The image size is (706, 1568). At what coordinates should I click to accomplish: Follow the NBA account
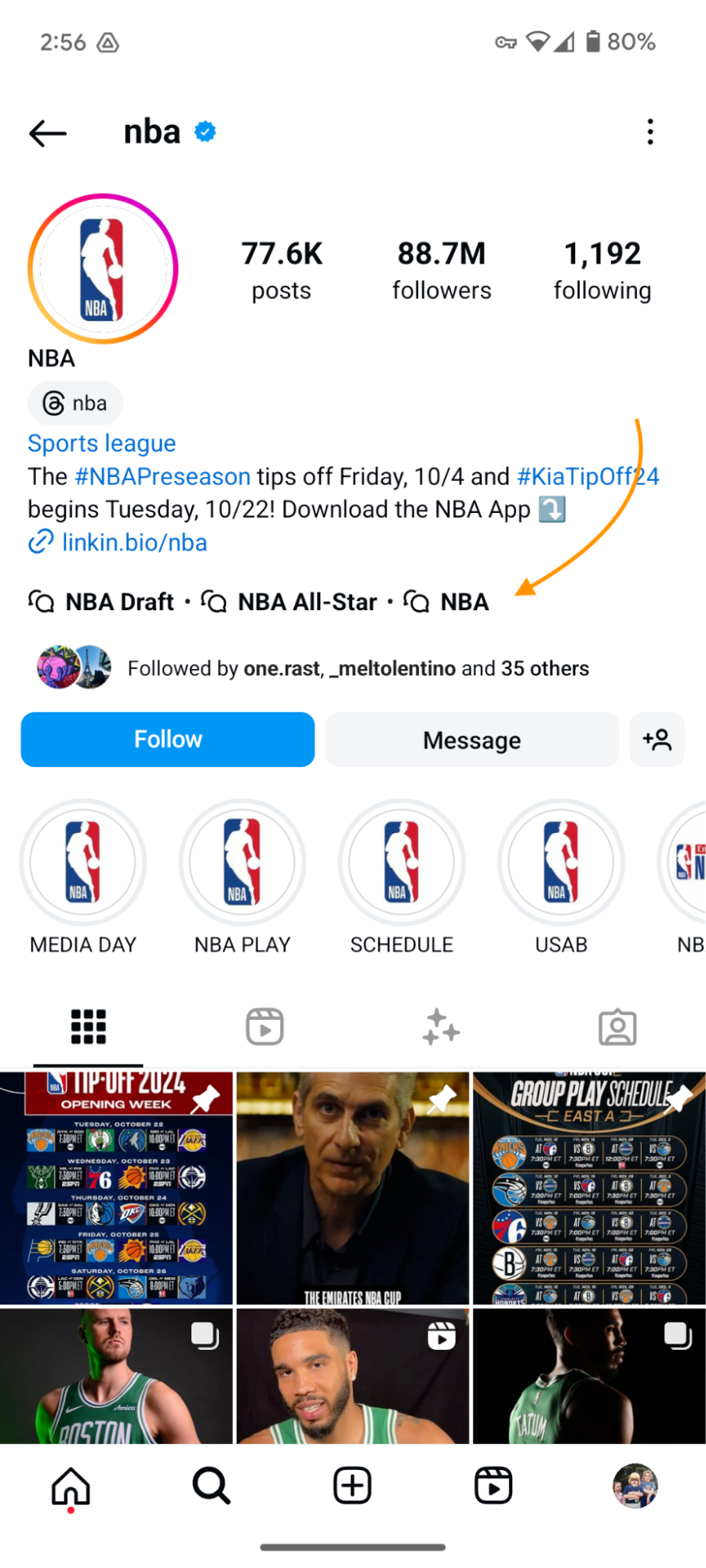click(x=167, y=739)
